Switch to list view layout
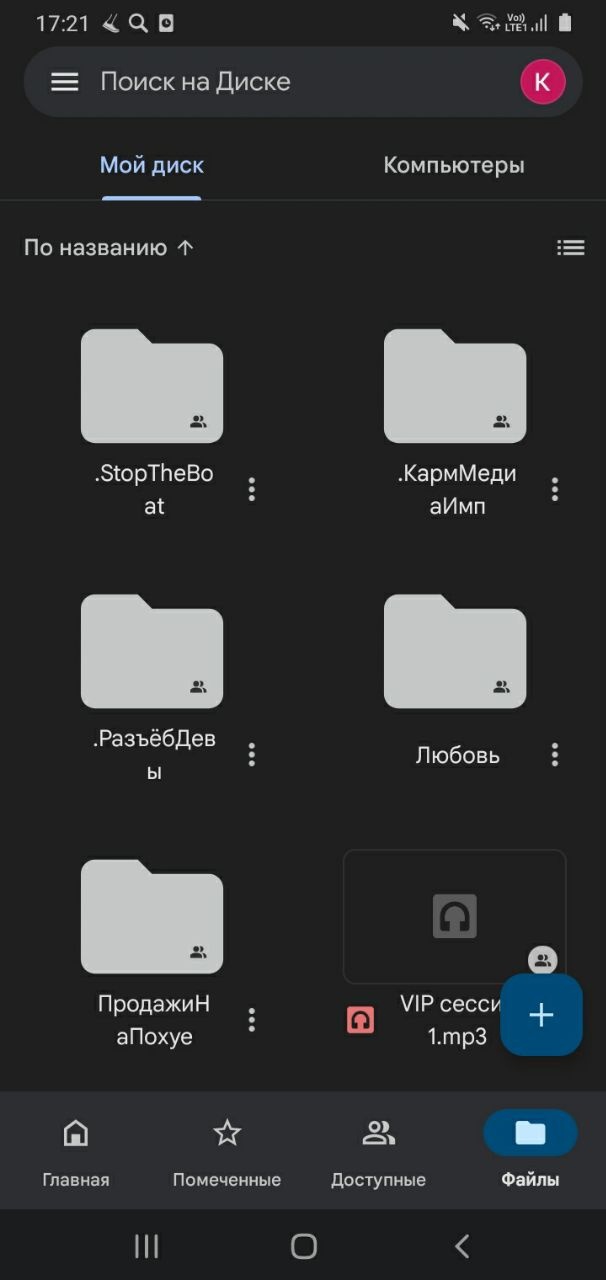606x1280 pixels. 571,248
